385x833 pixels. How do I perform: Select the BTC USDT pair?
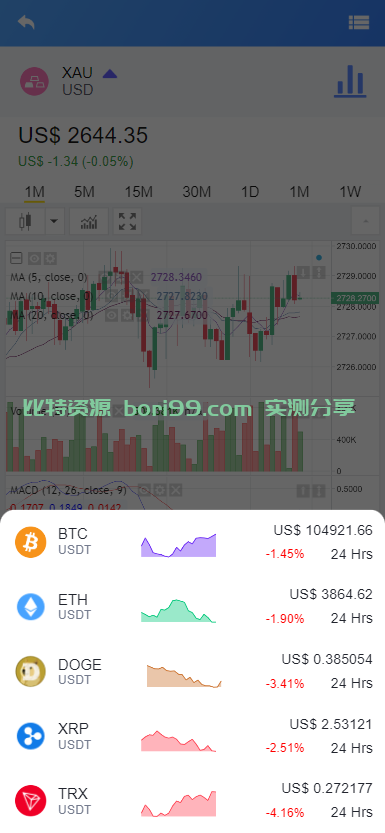(x=192, y=542)
